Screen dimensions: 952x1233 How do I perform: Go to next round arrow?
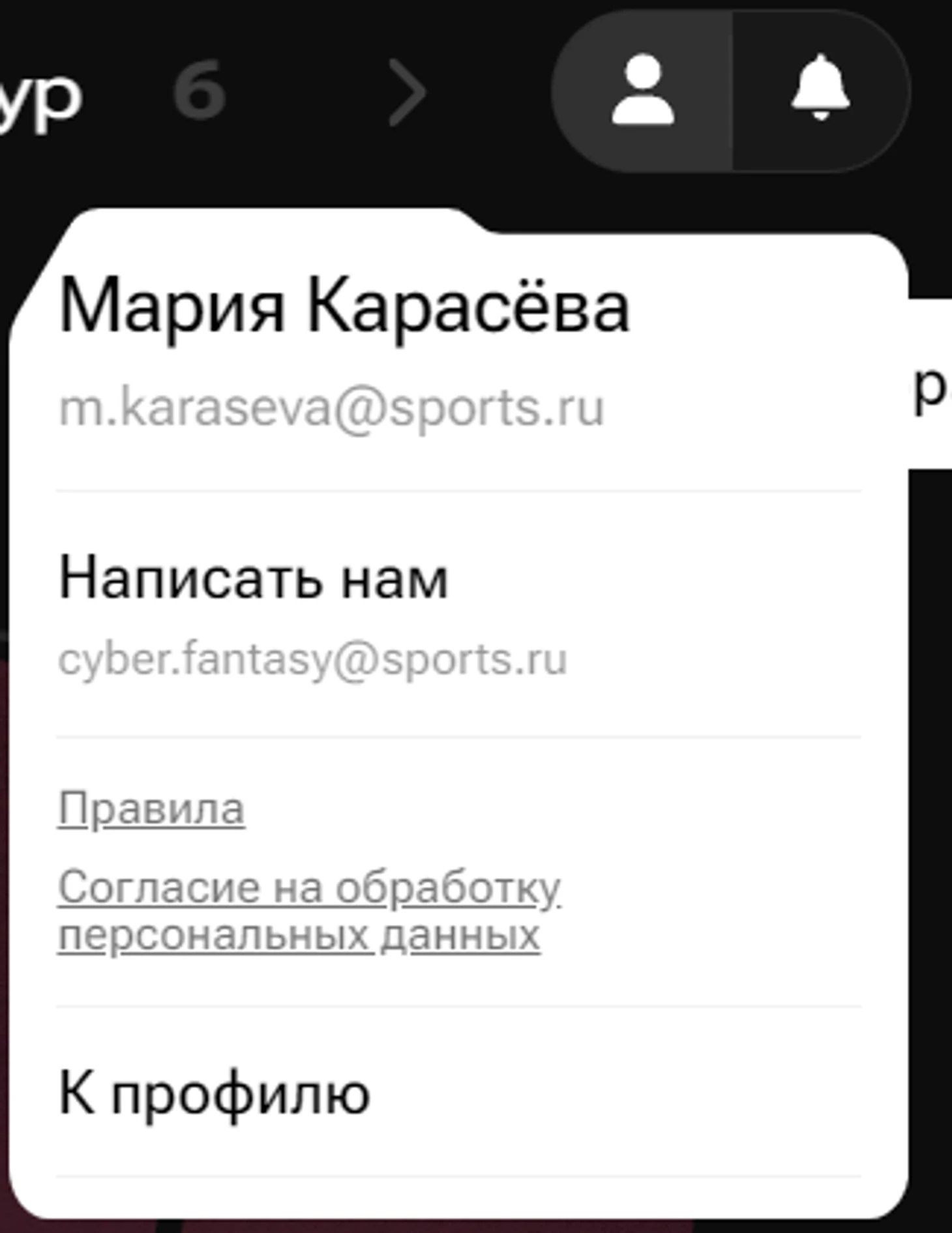coord(408,92)
